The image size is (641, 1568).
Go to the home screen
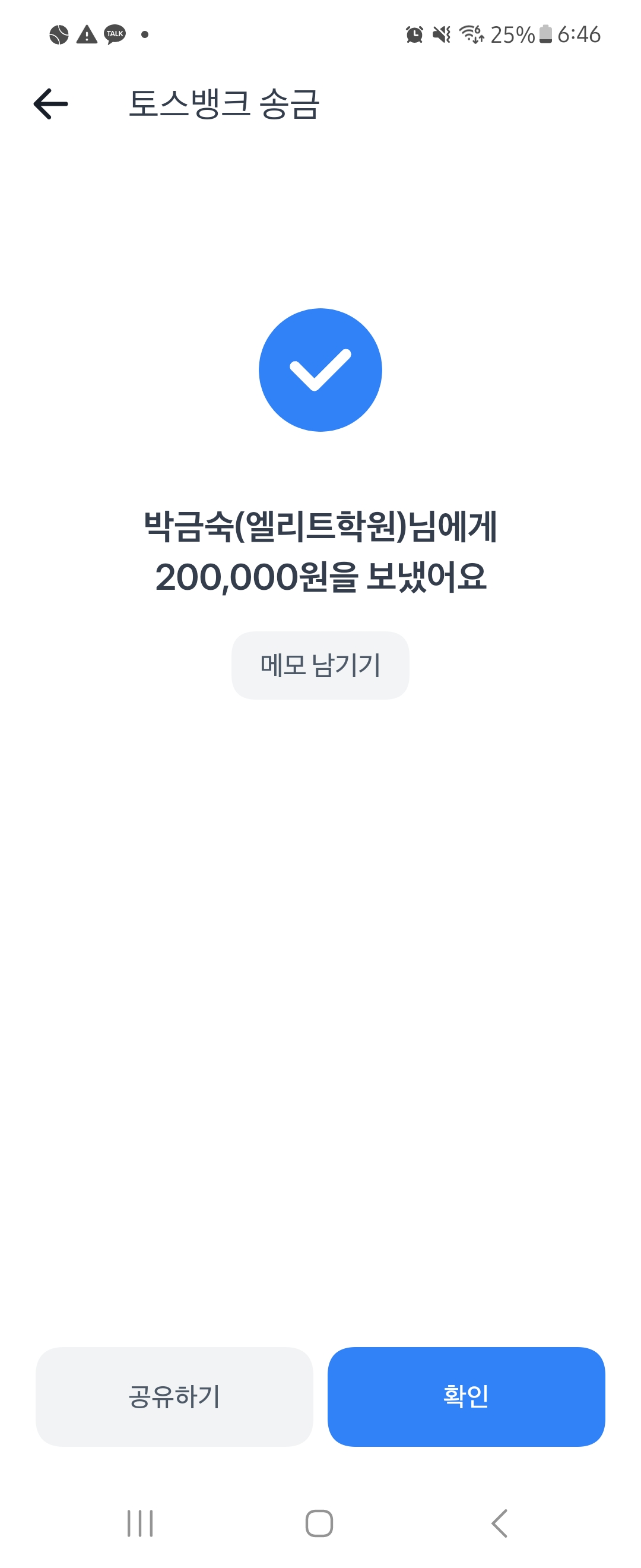(319, 1523)
